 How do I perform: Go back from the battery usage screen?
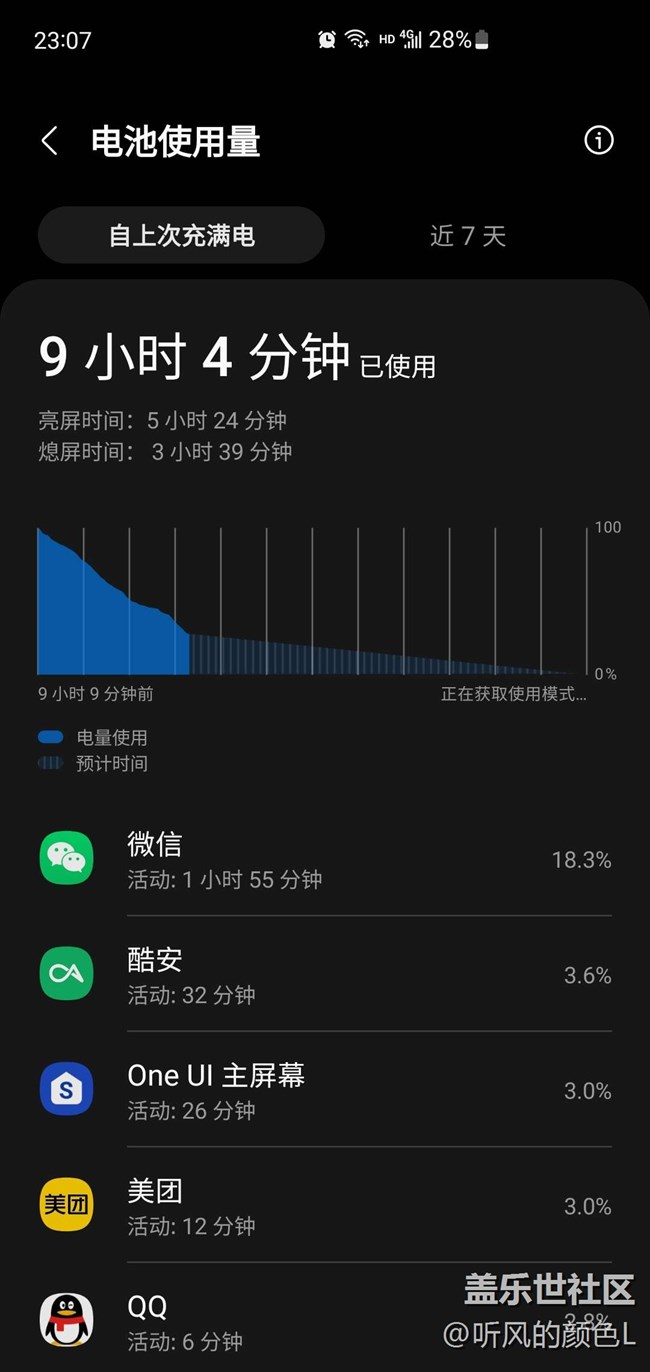pos(49,141)
